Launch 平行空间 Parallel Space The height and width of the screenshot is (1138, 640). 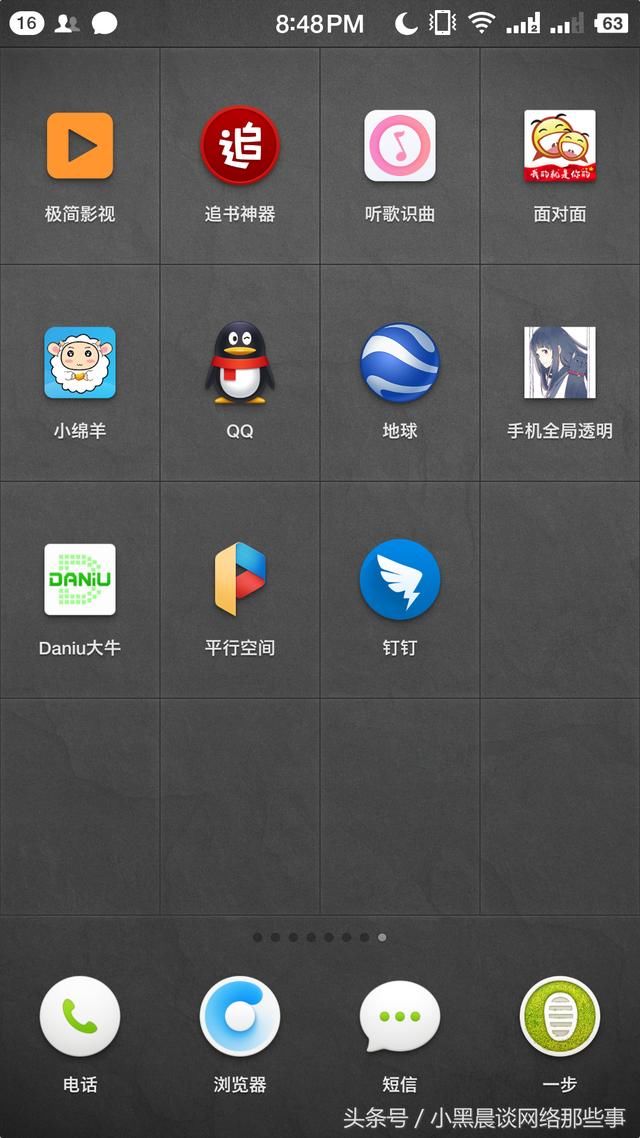click(240, 580)
